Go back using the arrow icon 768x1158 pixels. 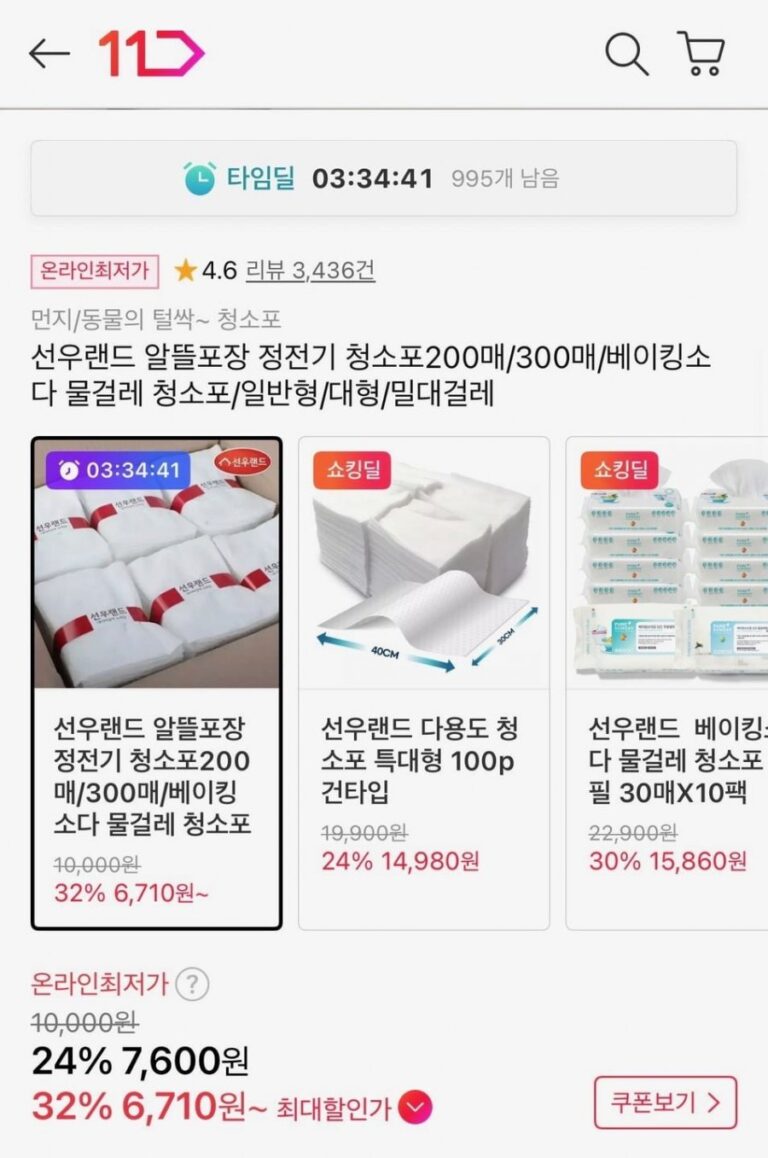[x=49, y=54]
